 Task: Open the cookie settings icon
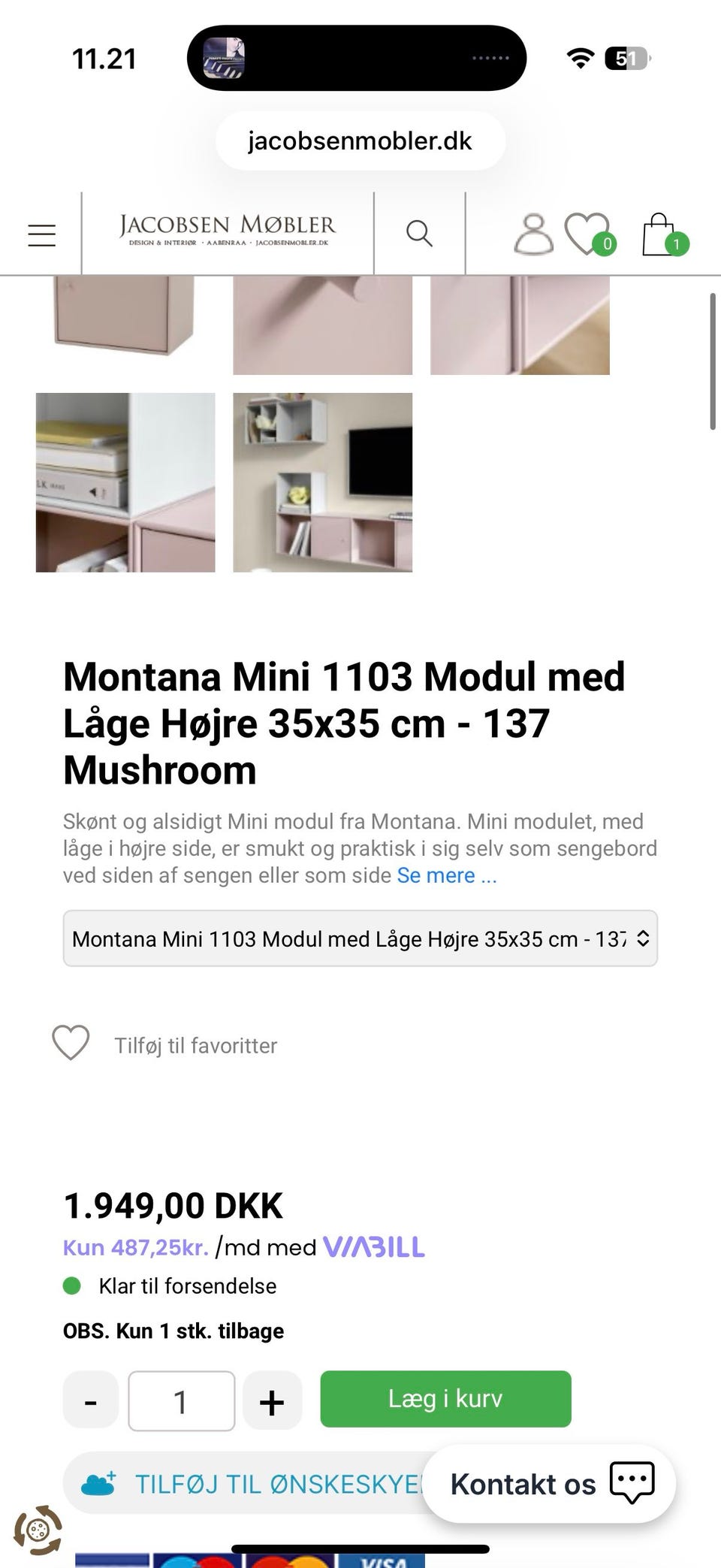[x=38, y=1530]
